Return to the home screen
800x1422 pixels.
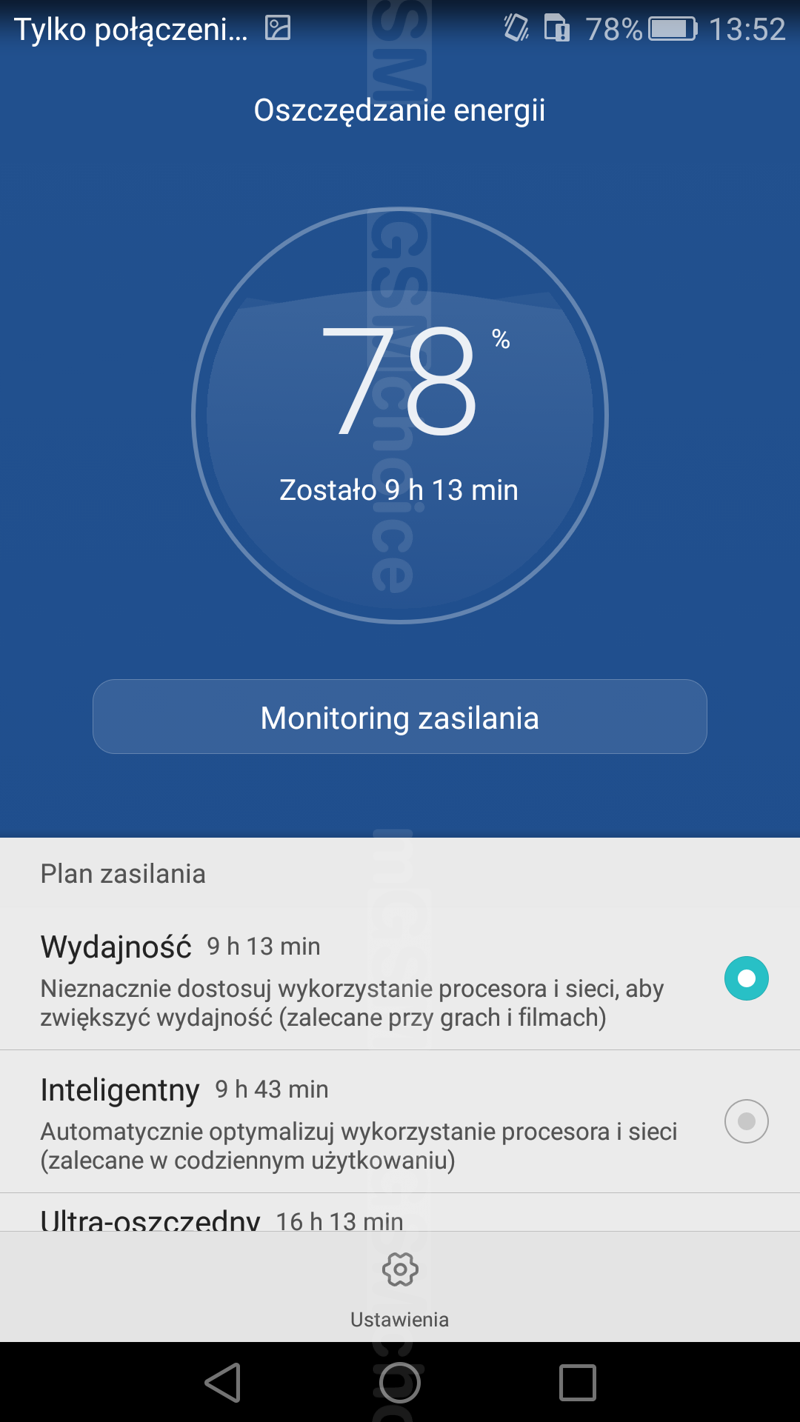click(x=400, y=1383)
